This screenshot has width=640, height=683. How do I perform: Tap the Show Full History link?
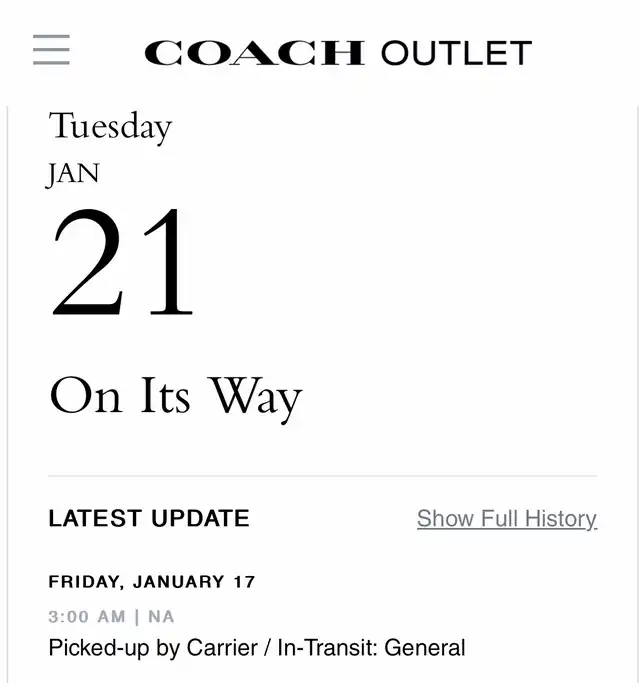[507, 519]
